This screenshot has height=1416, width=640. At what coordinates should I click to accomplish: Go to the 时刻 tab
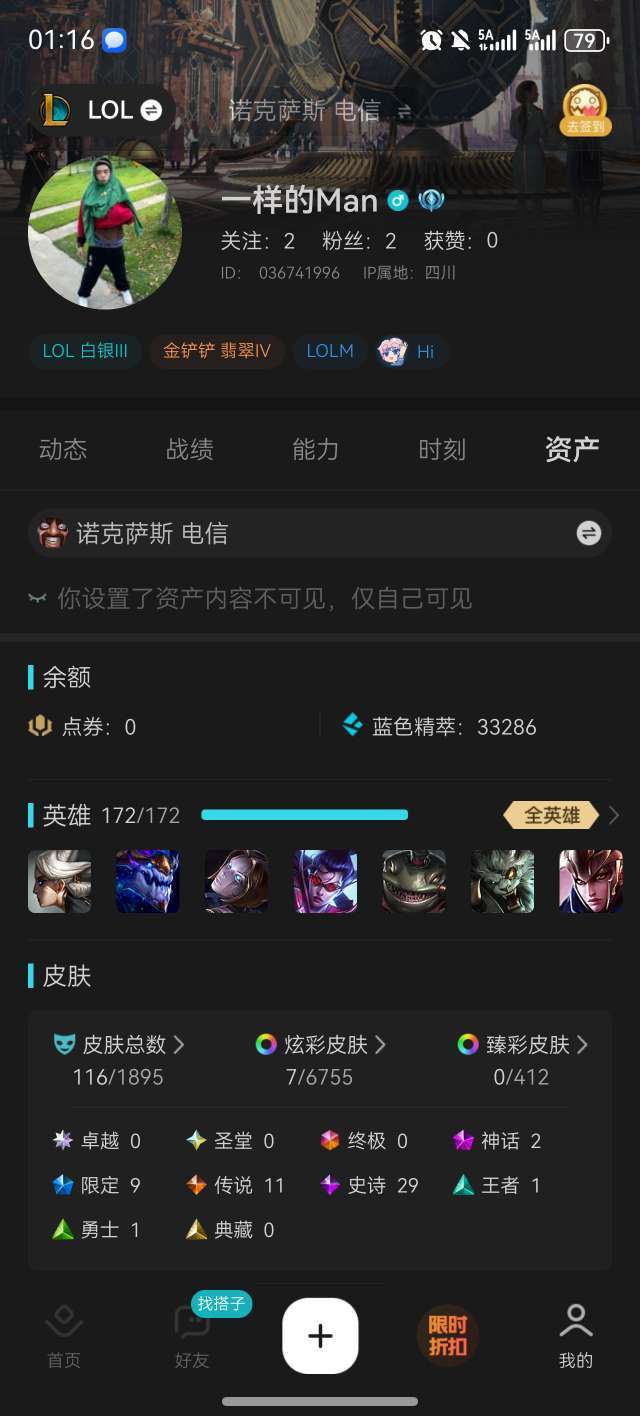click(442, 450)
